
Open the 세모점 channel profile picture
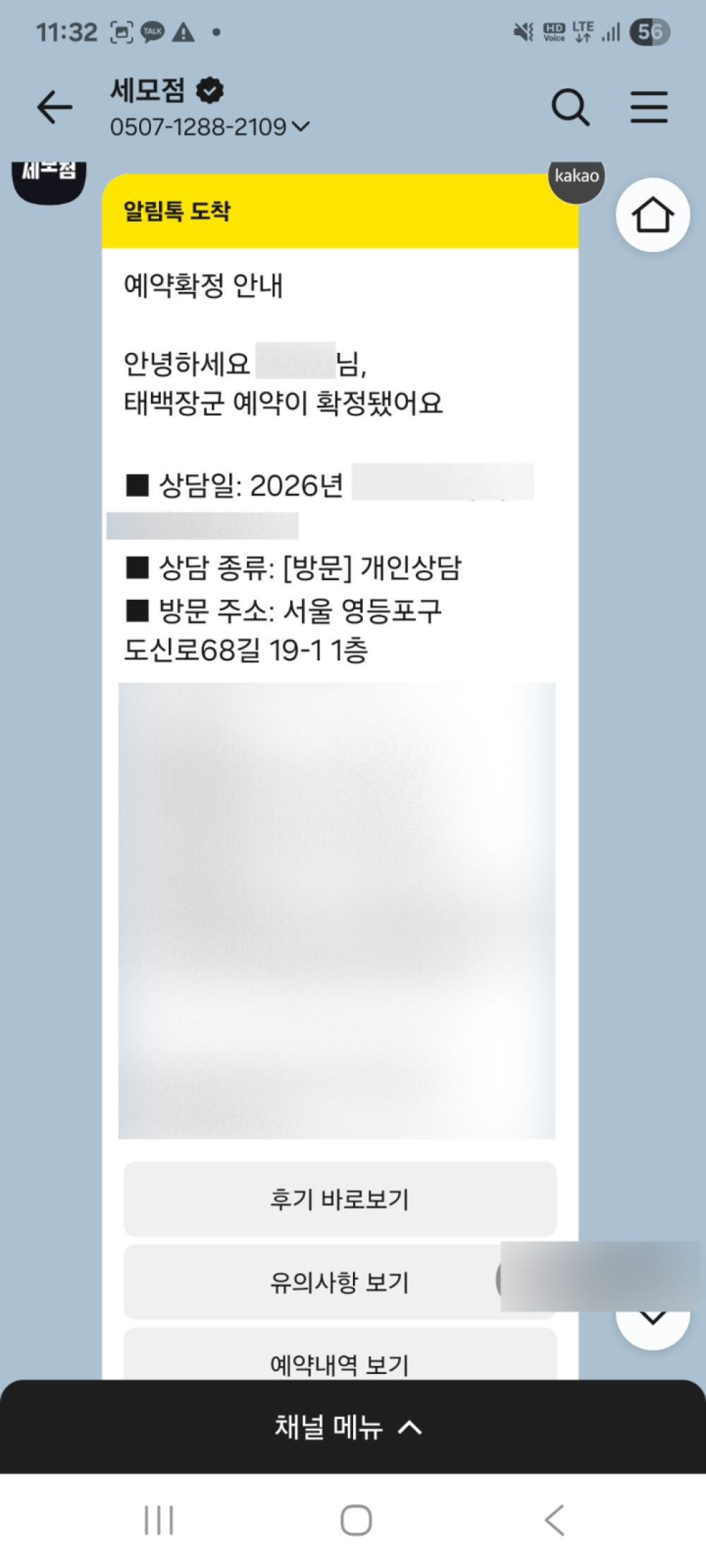click(x=49, y=179)
